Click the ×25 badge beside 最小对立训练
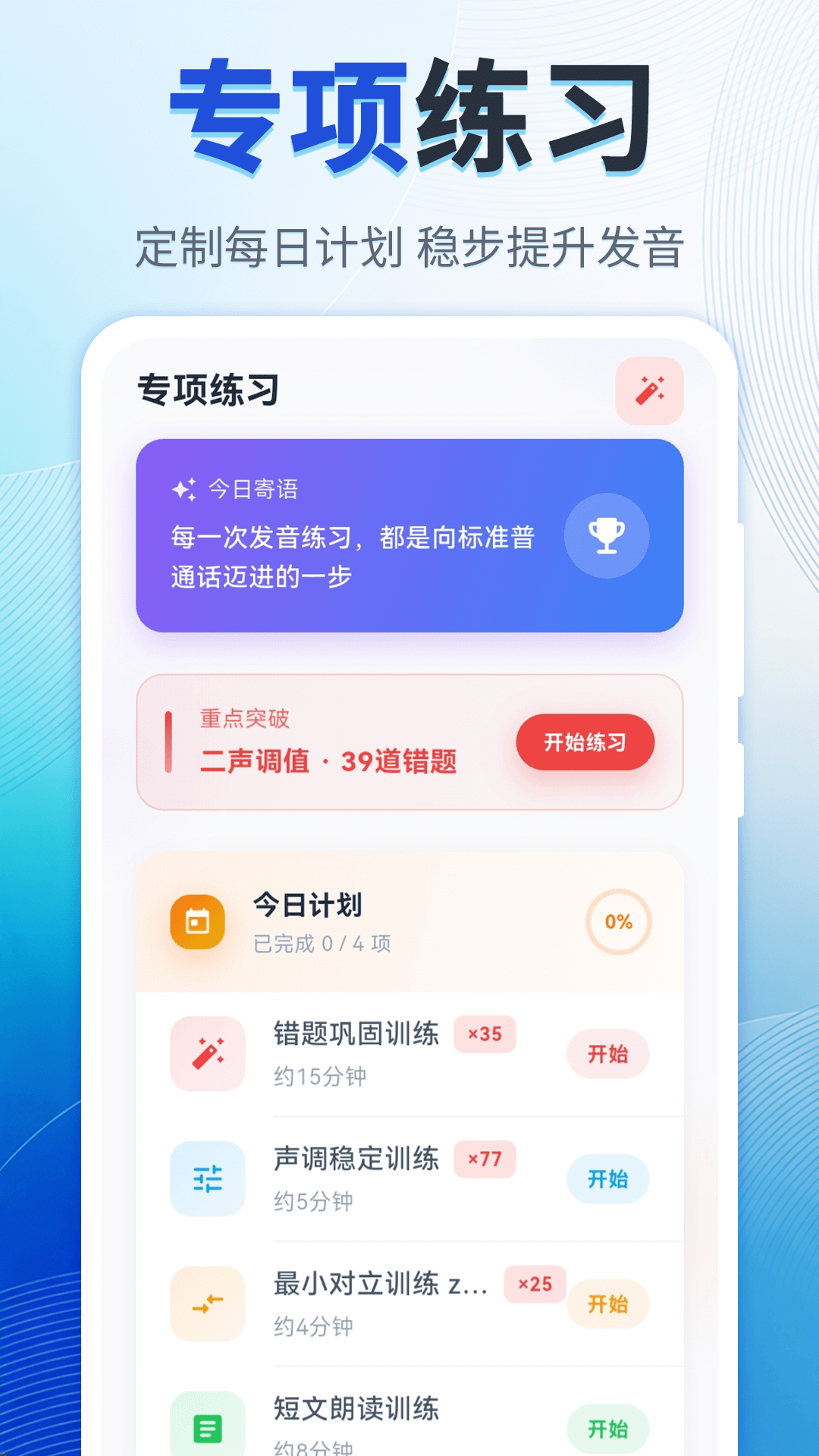 [536, 1283]
